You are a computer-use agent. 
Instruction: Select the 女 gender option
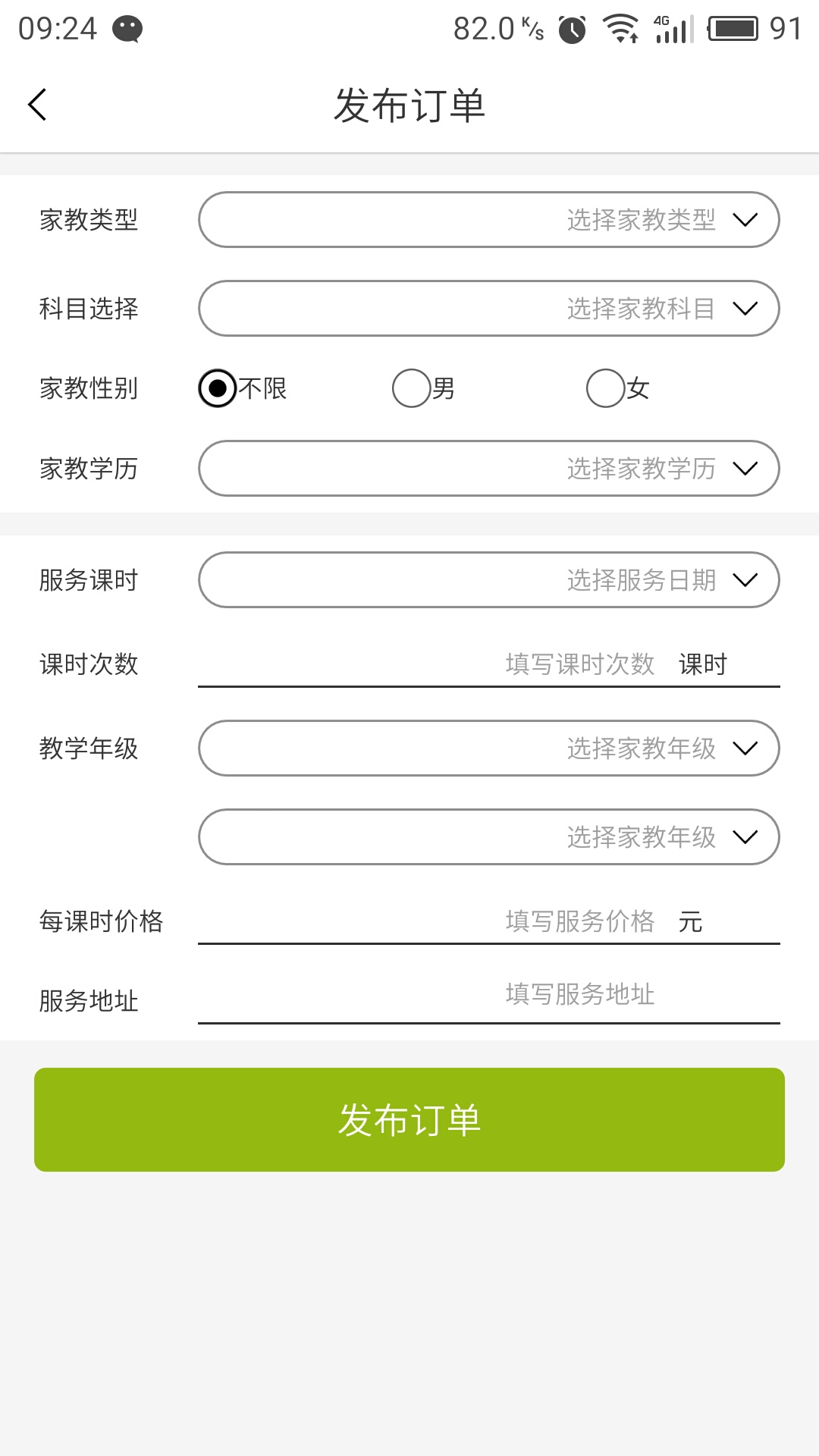(606, 388)
